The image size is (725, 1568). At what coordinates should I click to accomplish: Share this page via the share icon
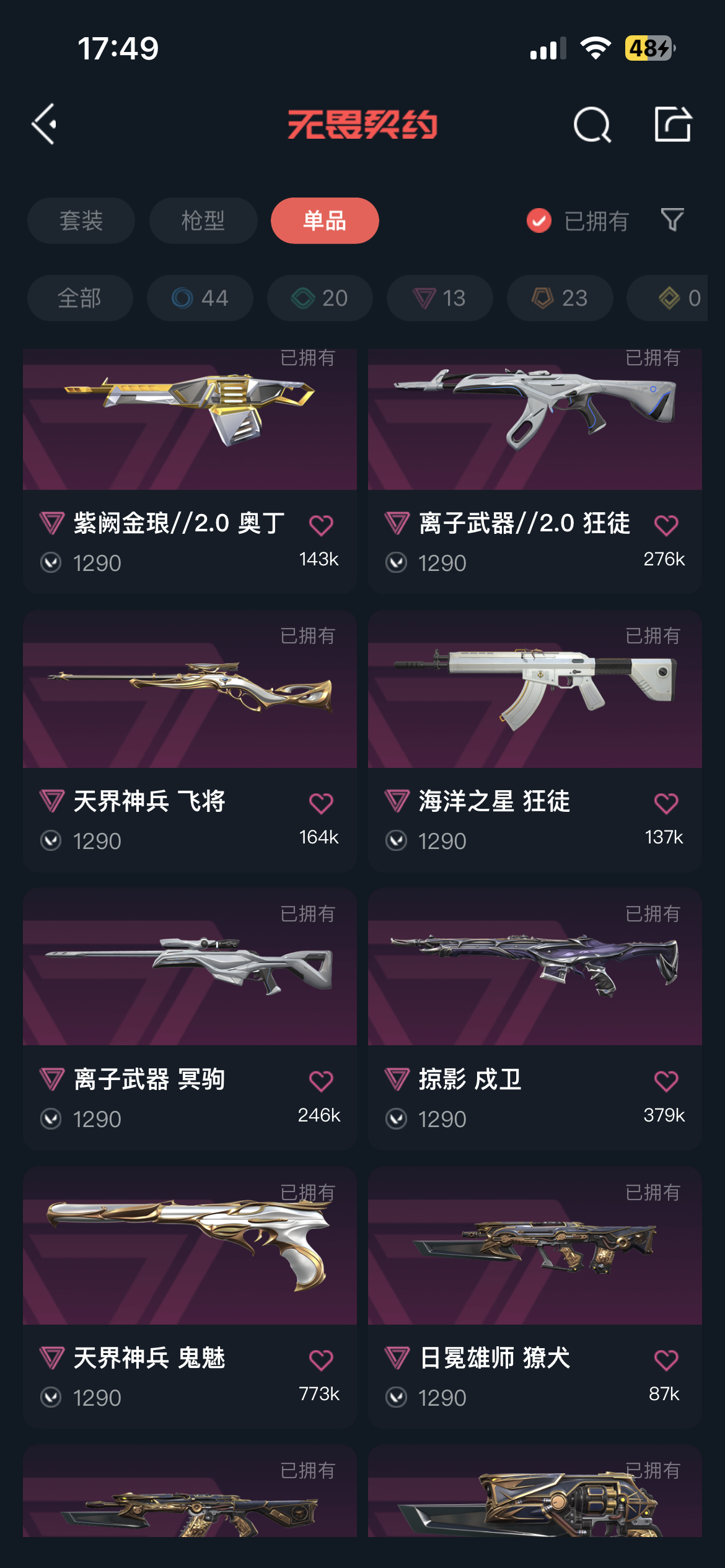coord(673,124)
